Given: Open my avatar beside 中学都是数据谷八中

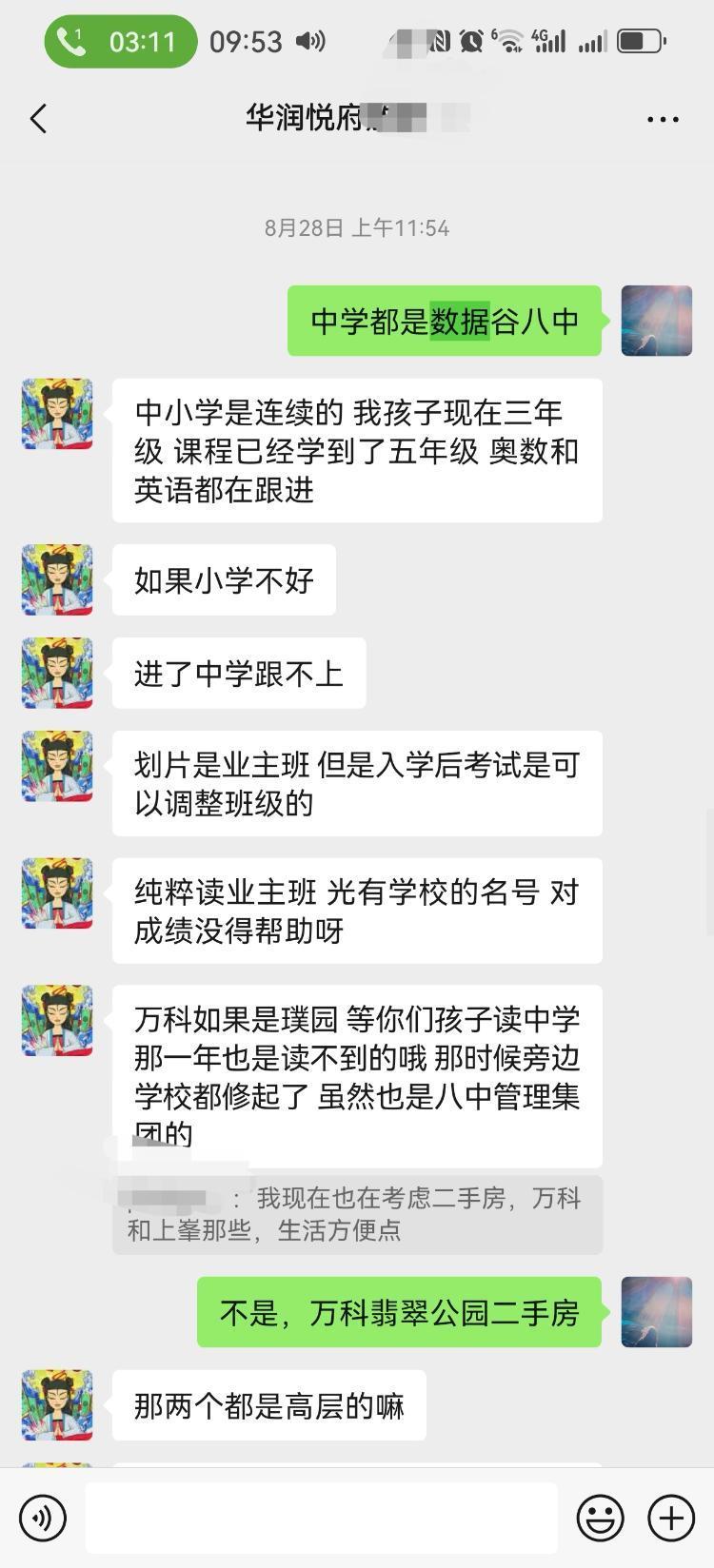Looking at the screenshot, I should (x=656, y=321).
